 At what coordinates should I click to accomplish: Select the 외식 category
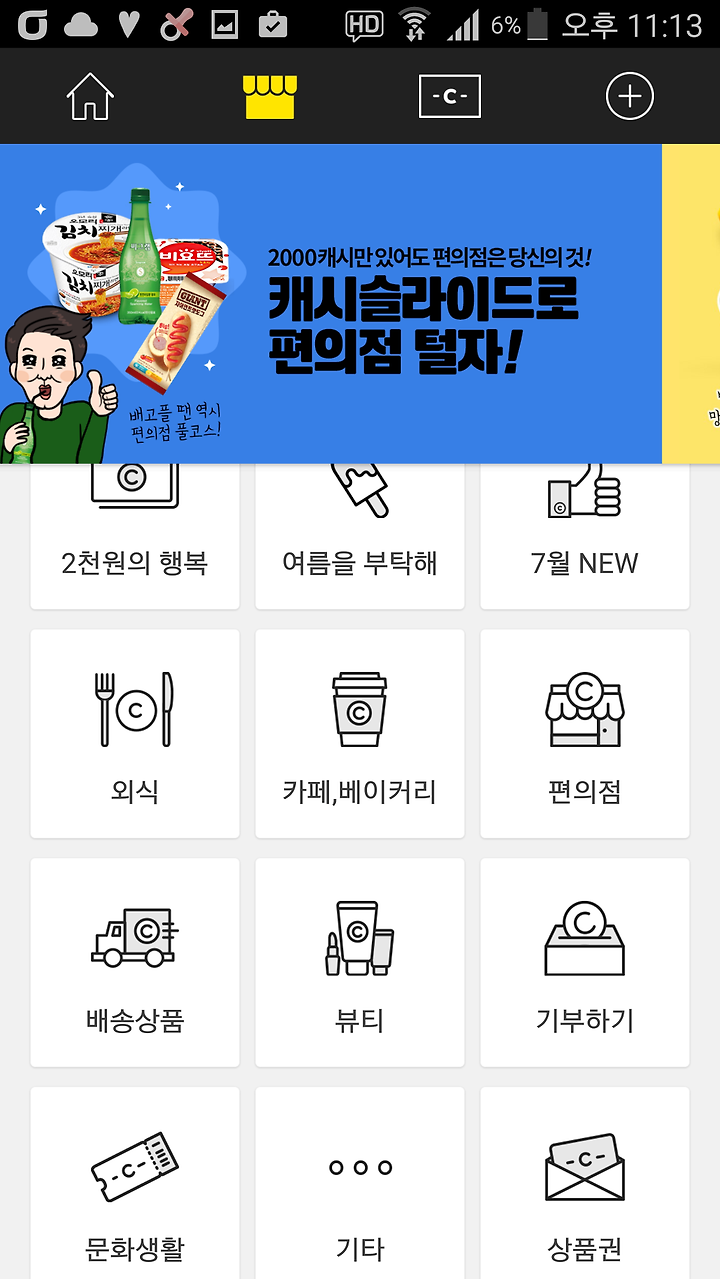pyautogui.click(x=135, y=734)
